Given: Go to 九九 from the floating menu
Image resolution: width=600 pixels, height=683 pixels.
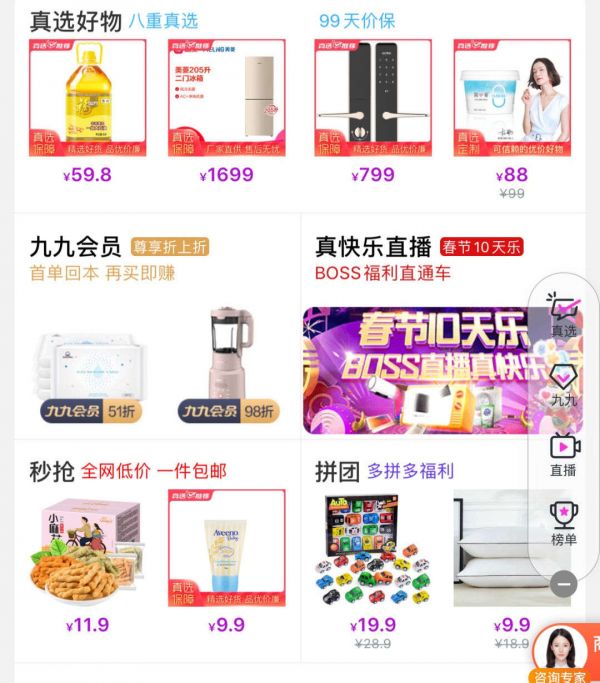Looking at the screenshot, I should [564, 384].
